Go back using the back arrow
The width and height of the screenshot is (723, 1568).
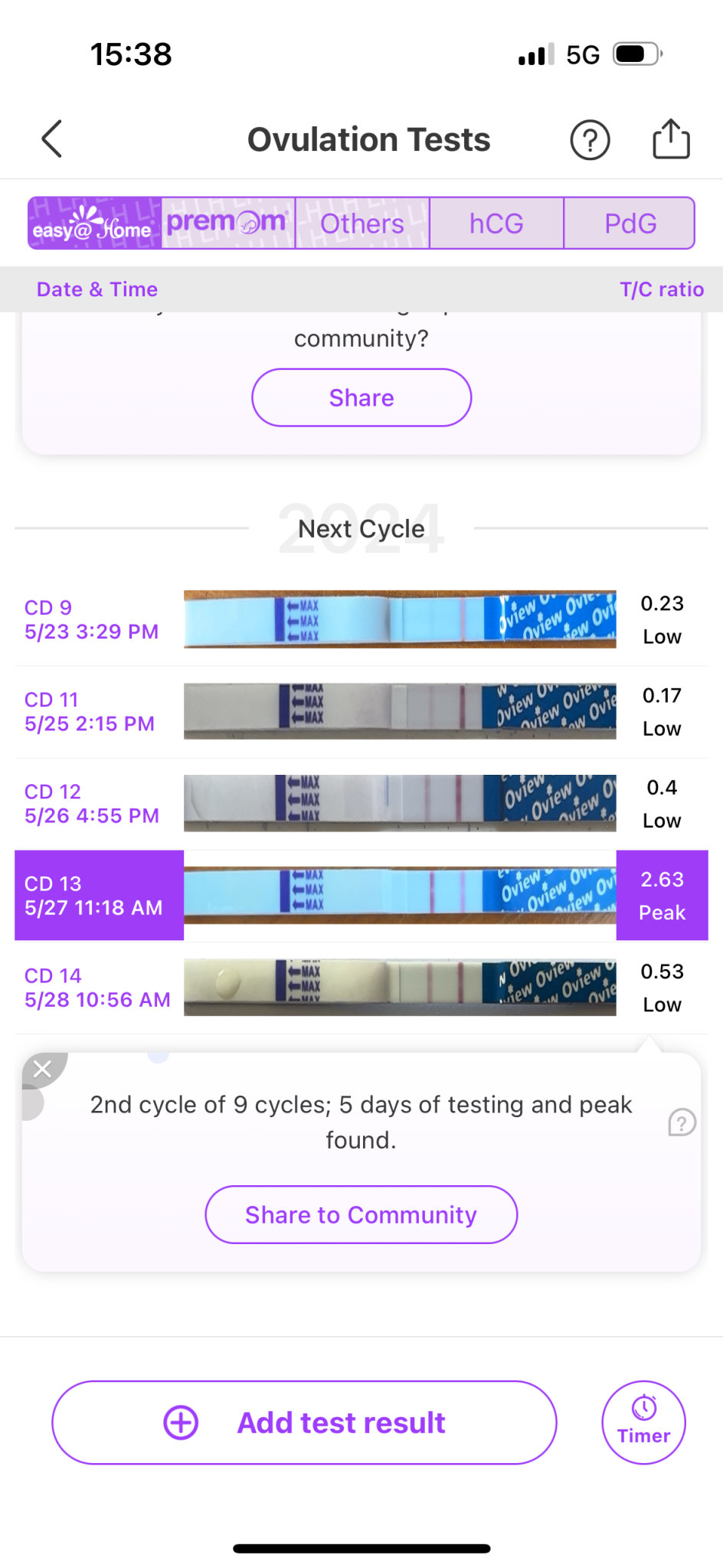51,139
